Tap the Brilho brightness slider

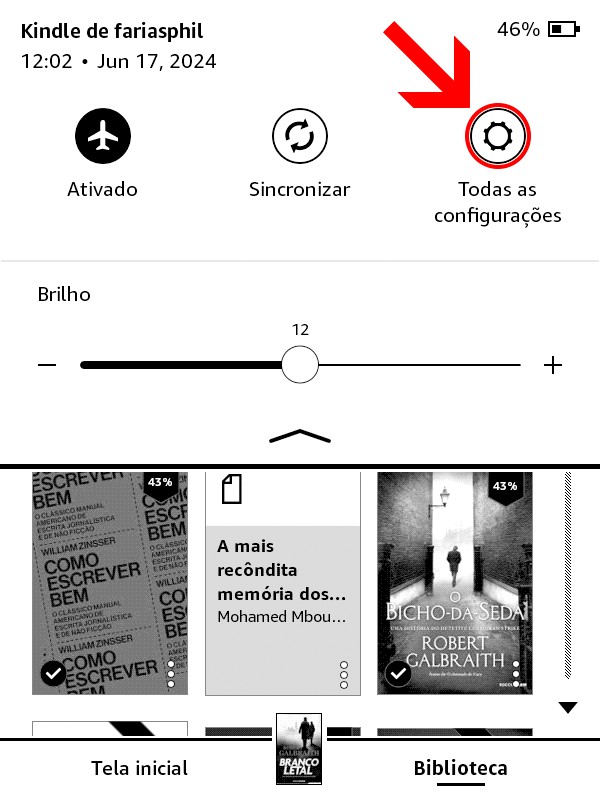click(299, 365)
